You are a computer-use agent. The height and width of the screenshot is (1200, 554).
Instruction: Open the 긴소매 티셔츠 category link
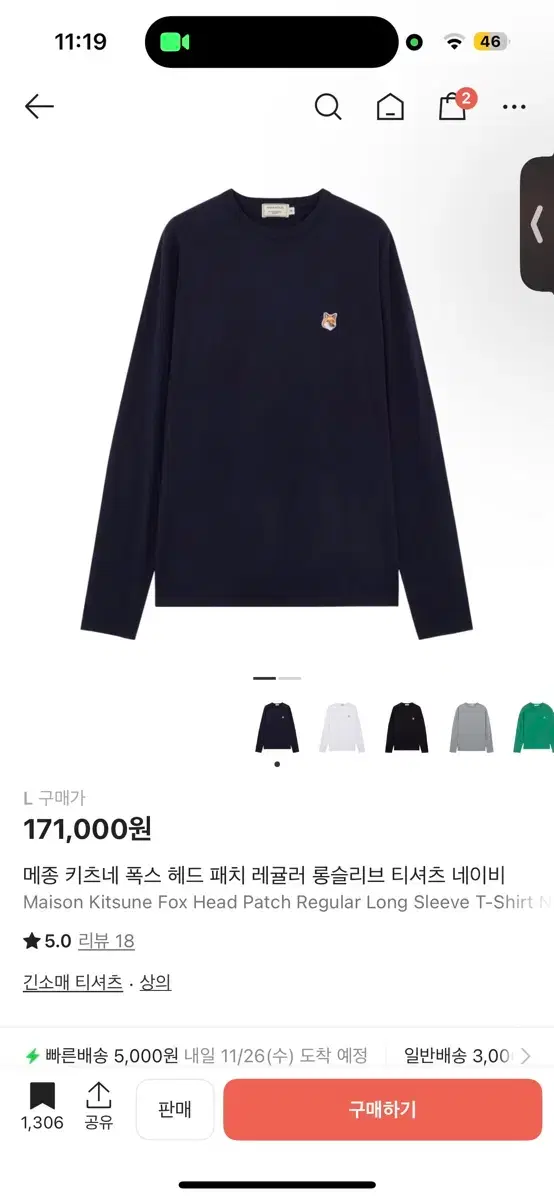click(x=72, y=983)
